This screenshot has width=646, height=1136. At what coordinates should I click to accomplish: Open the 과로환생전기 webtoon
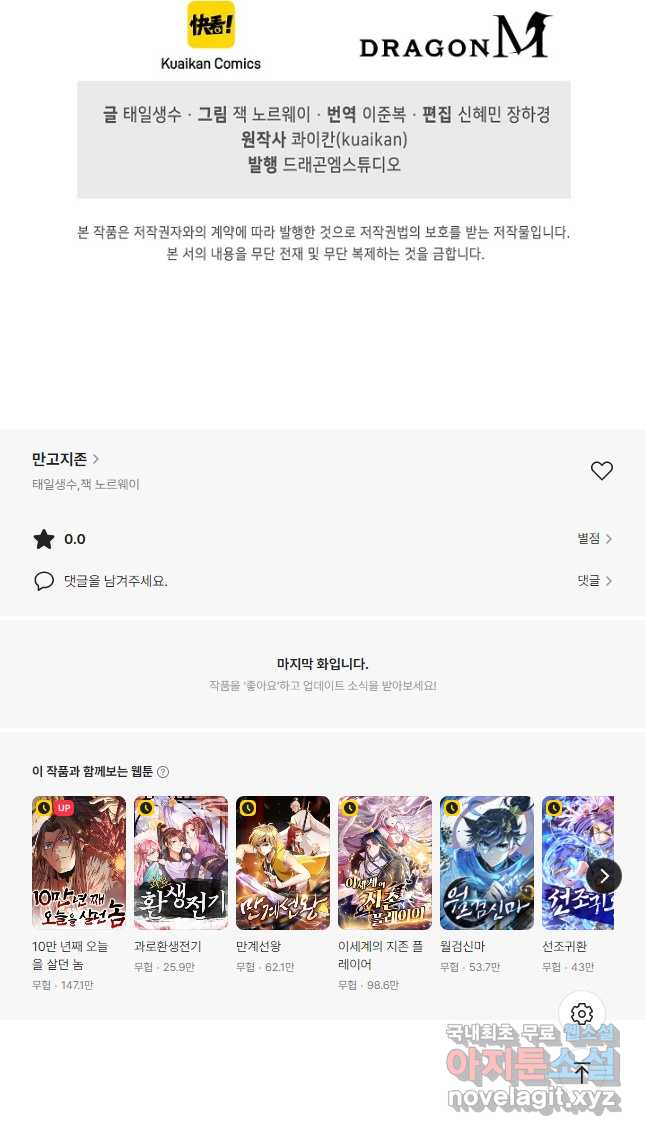coord(181,863)
